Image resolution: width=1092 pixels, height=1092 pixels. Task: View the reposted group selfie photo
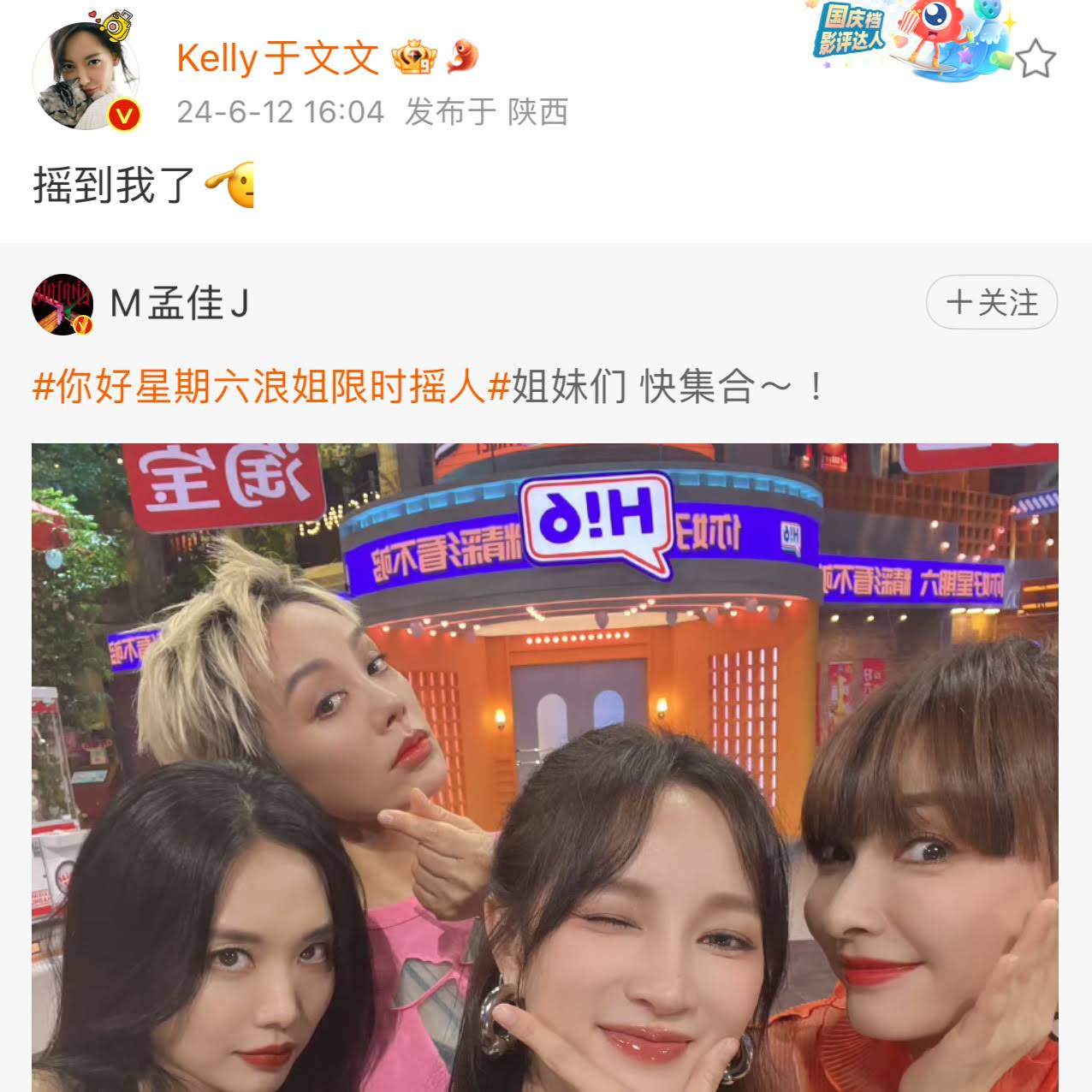(545, 766)
